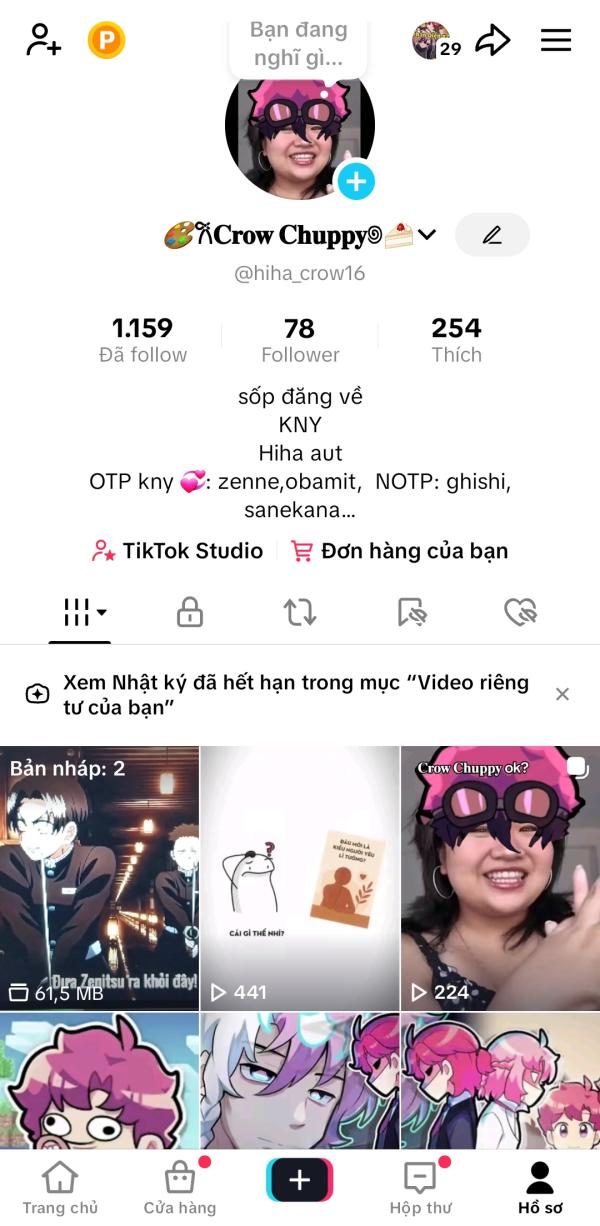
Task: Switch to the liked videos heart tab
Action: pos(520,612)
